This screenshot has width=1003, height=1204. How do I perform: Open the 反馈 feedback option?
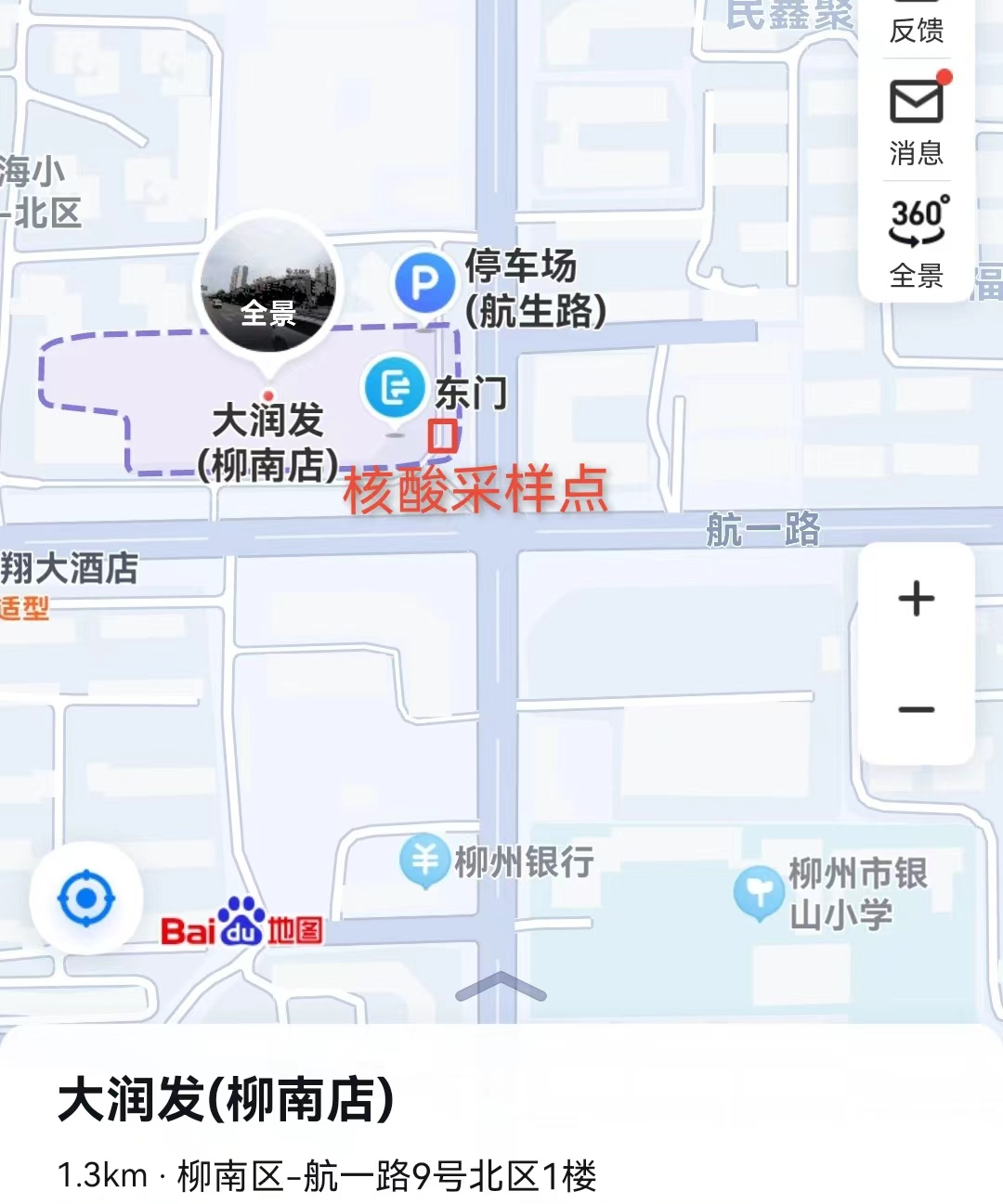tap(916, 26)
